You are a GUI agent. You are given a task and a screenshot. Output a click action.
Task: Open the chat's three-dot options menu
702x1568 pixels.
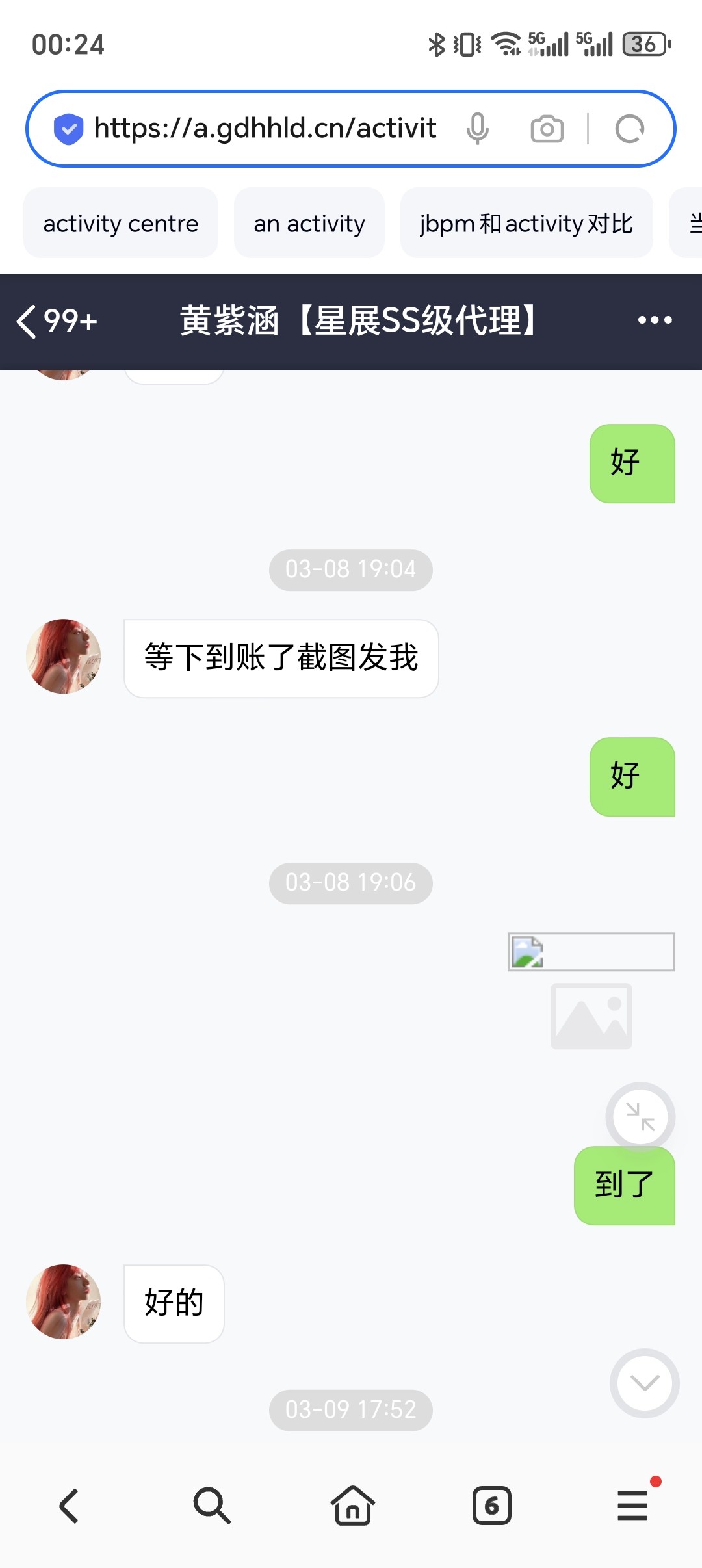point(655,320)
